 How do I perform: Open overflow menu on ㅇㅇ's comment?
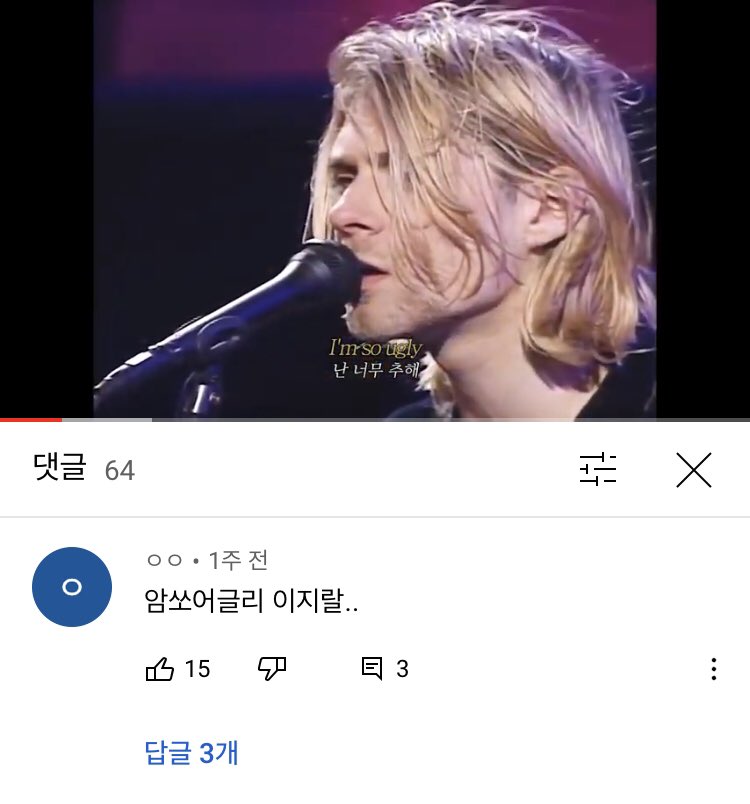713,669
